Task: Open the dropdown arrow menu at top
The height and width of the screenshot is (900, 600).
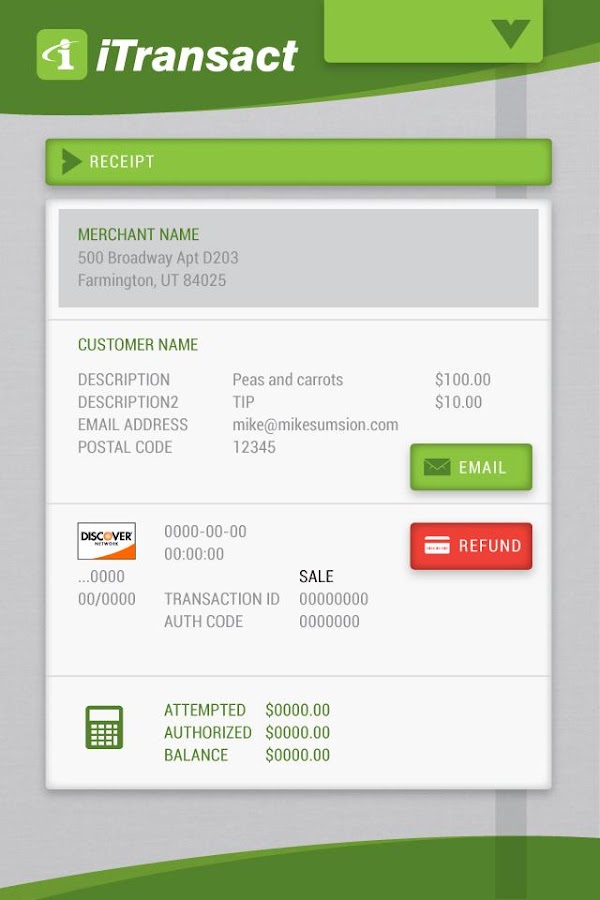Action: pyautogui.click(x=511, y=33)
